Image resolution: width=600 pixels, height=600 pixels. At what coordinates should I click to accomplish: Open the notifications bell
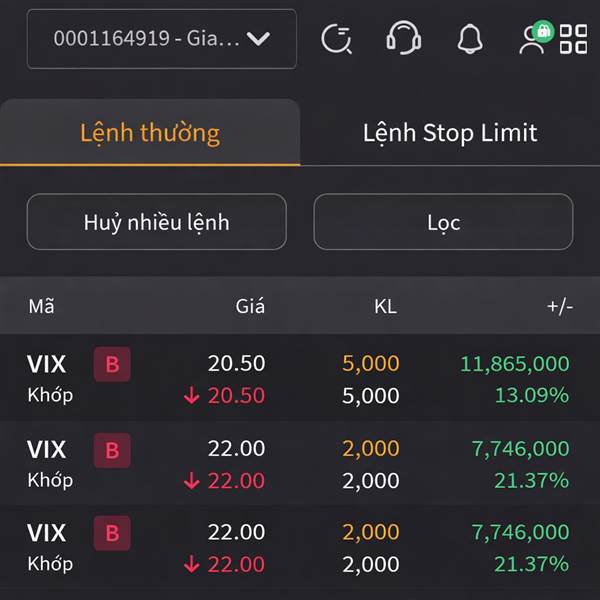coord(469,39)
